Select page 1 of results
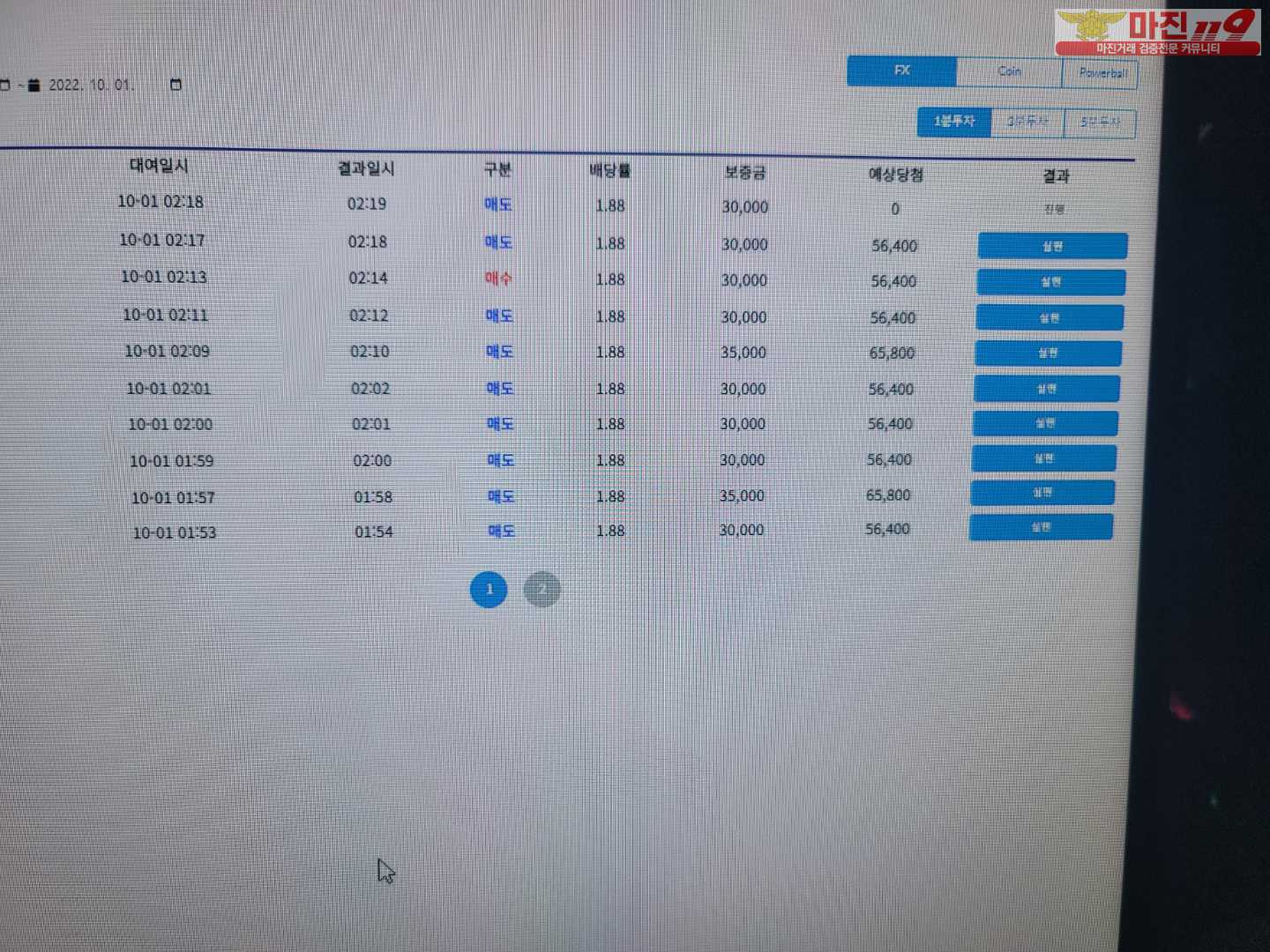 [489, 590]
